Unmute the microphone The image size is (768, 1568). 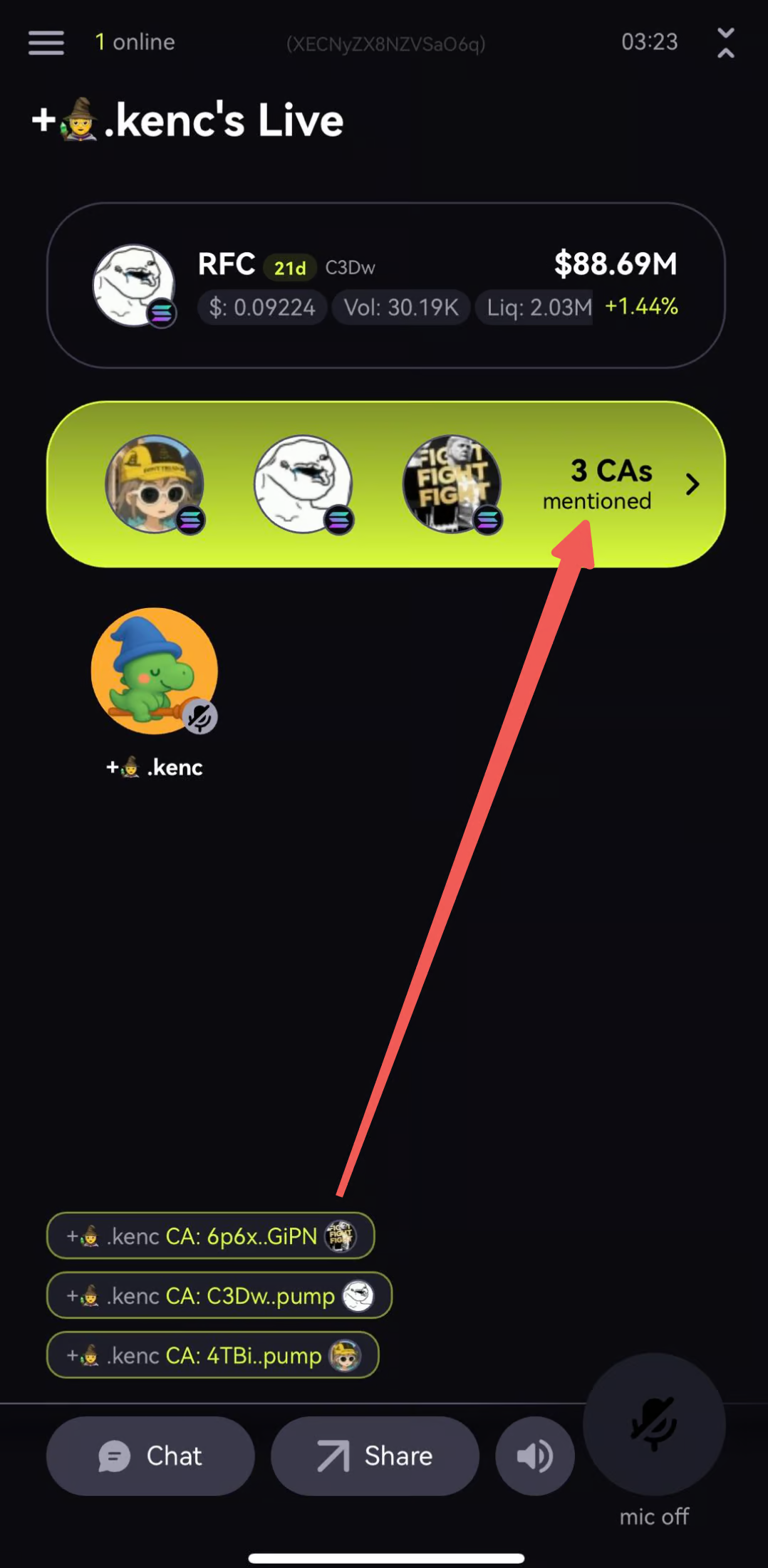[654, 1424]
